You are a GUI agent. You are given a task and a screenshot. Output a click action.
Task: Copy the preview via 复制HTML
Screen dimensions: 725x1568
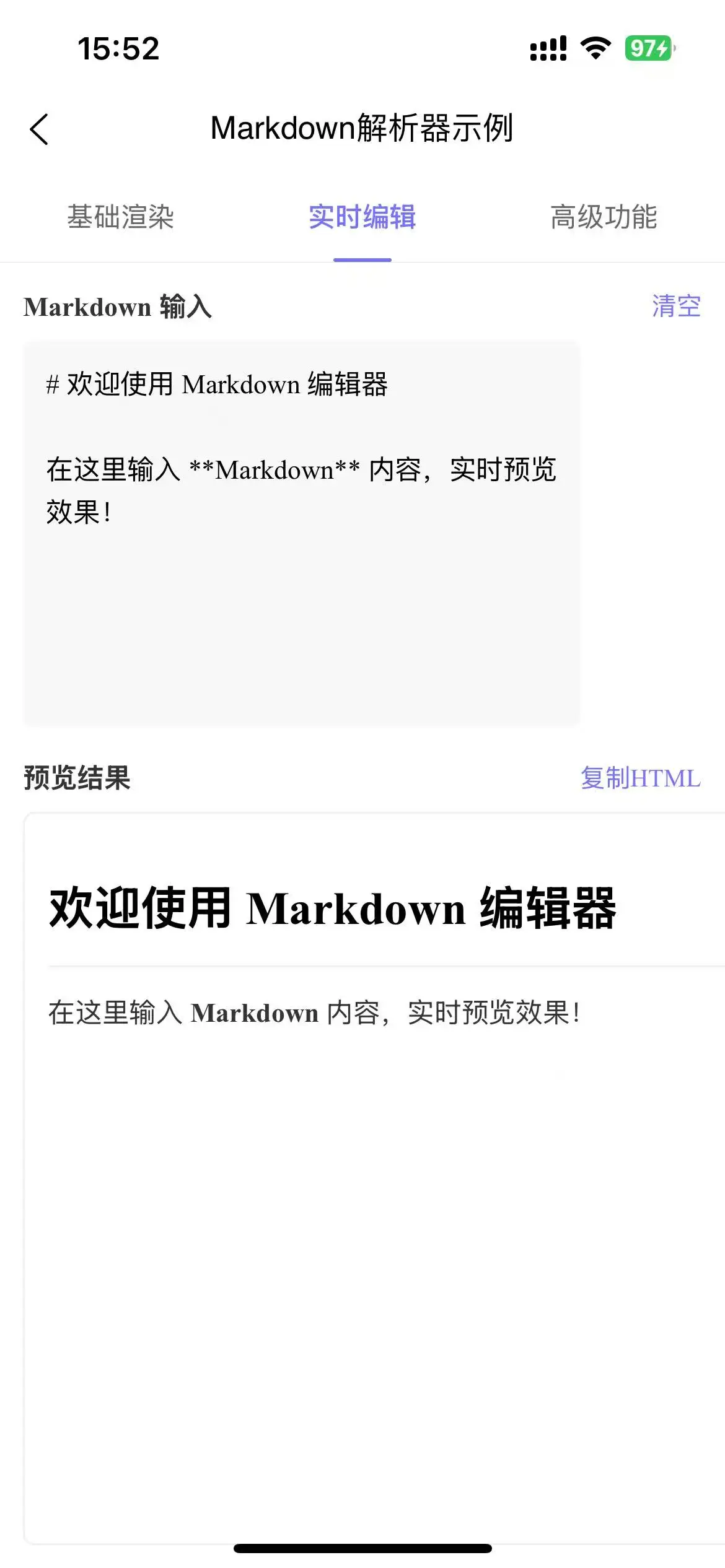point(640,778)
